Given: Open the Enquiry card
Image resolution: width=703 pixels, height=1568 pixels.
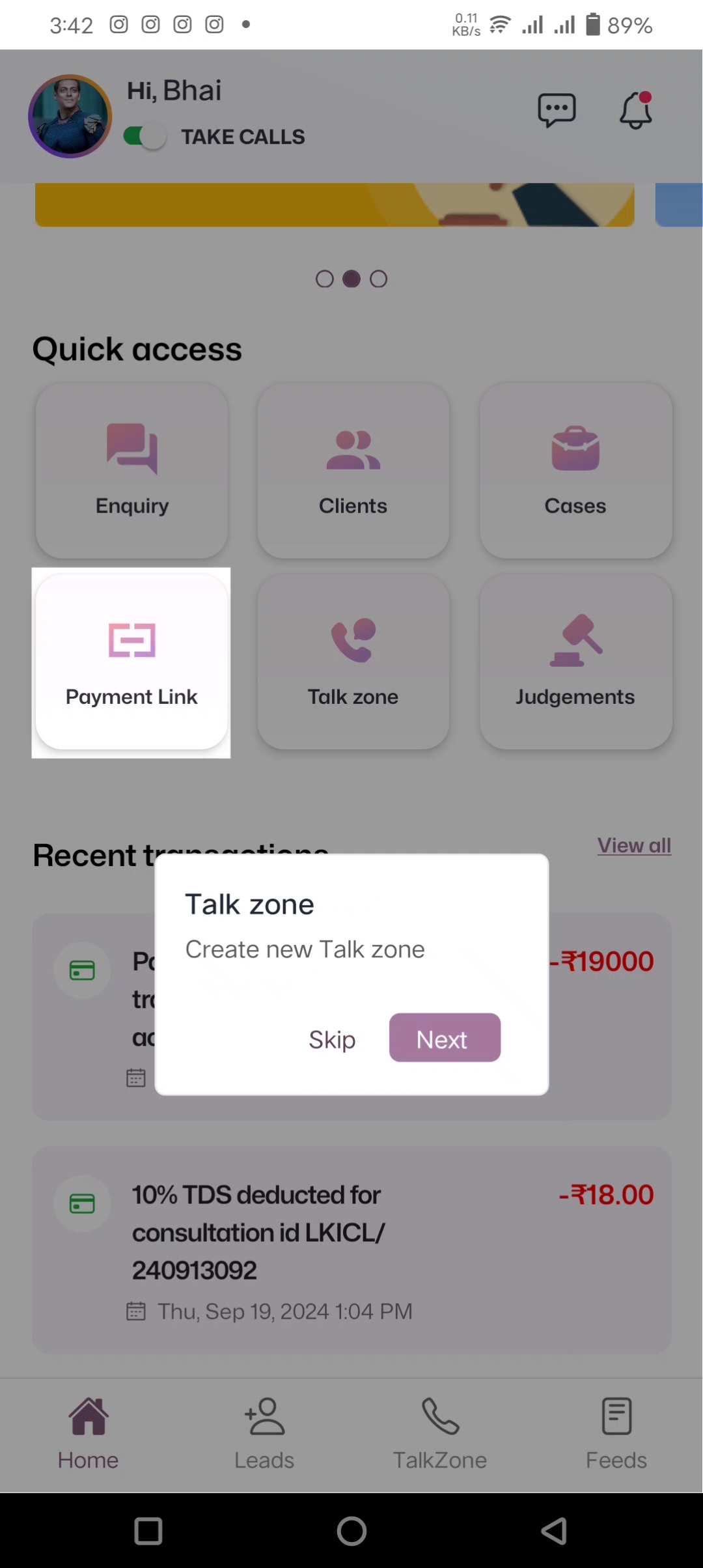Looking at the screenshot, I should [131, 471].
